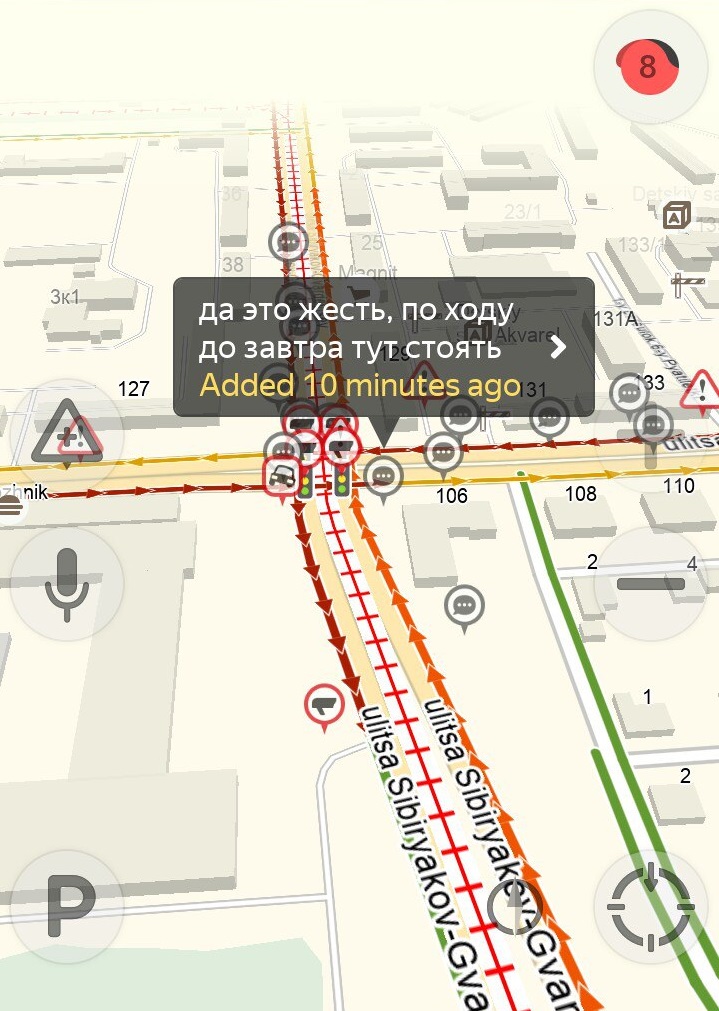This screenshot has width=719, height=1011.
Task: Tap the road accident car icon marker
Action: (281, 474)
